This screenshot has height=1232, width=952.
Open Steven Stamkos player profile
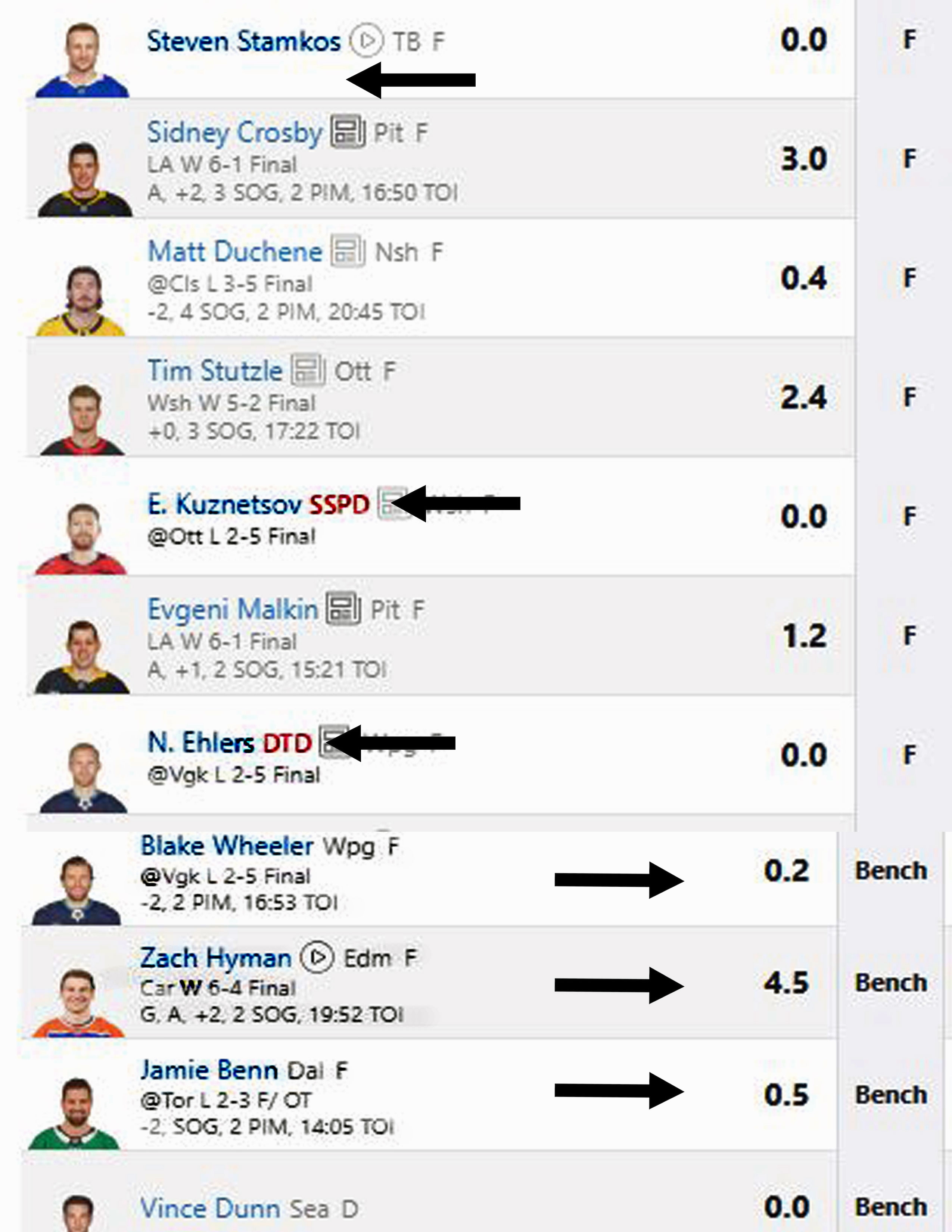tap(243, 42)
